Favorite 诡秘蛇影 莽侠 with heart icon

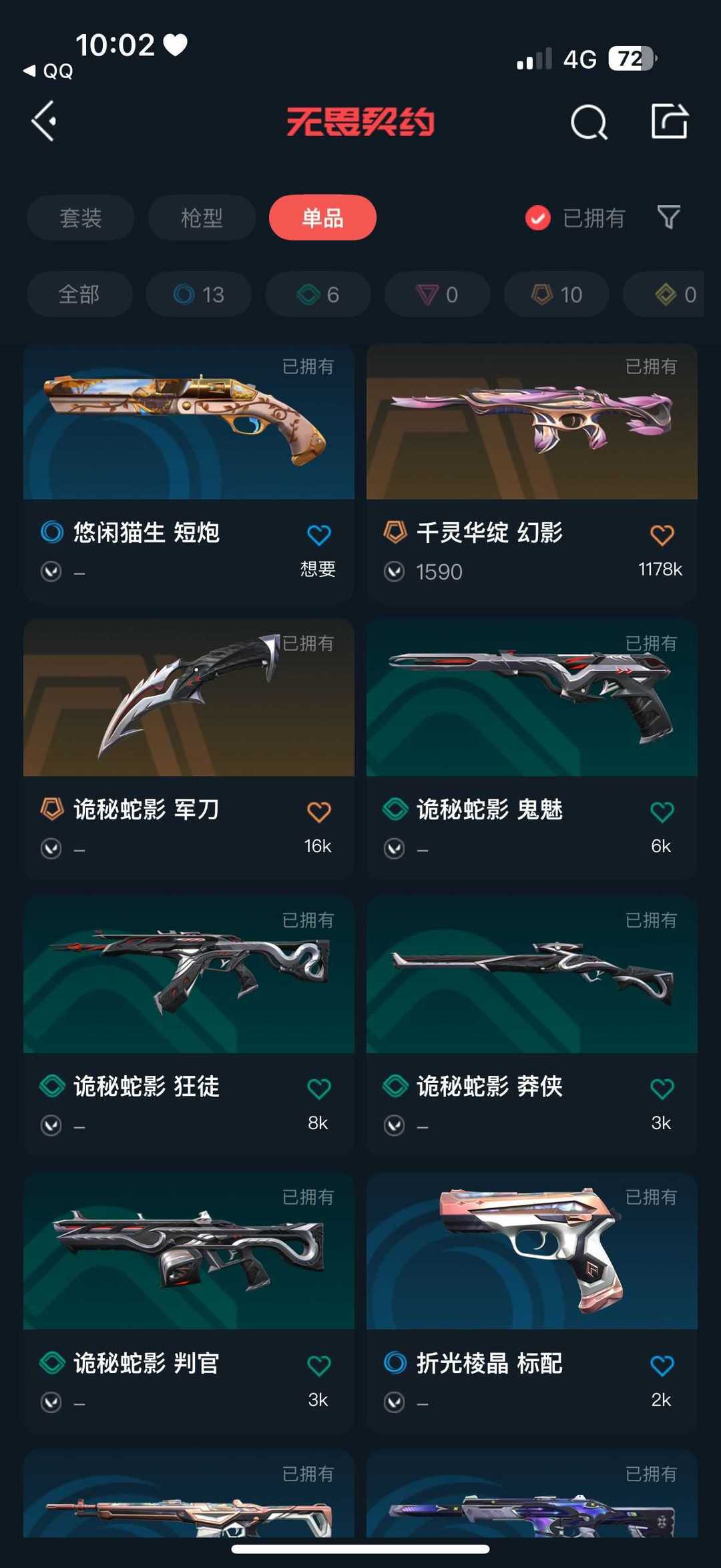(662, 1089)
